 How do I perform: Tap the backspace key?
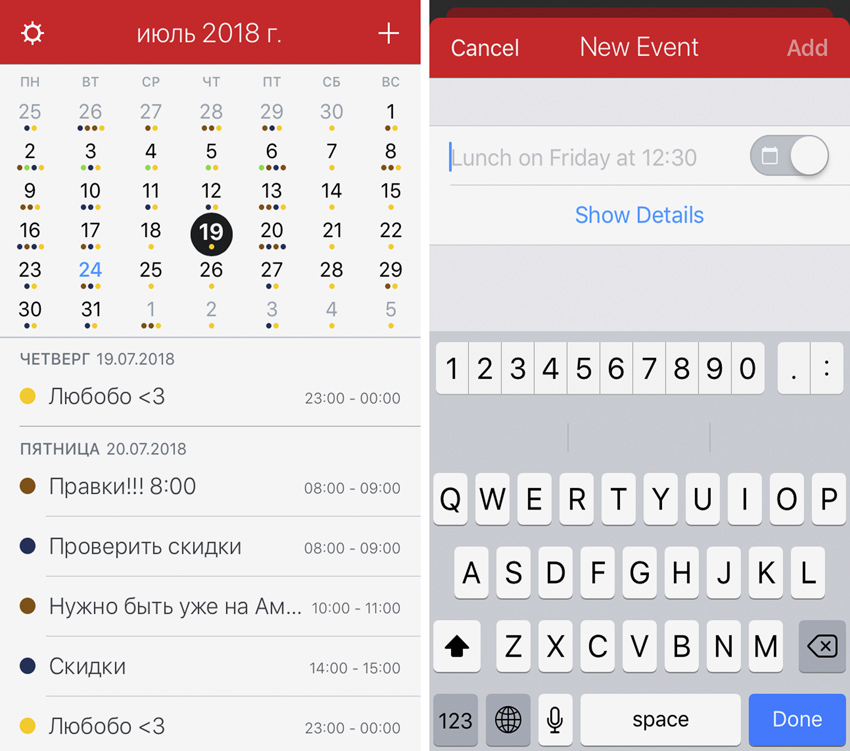821,647
